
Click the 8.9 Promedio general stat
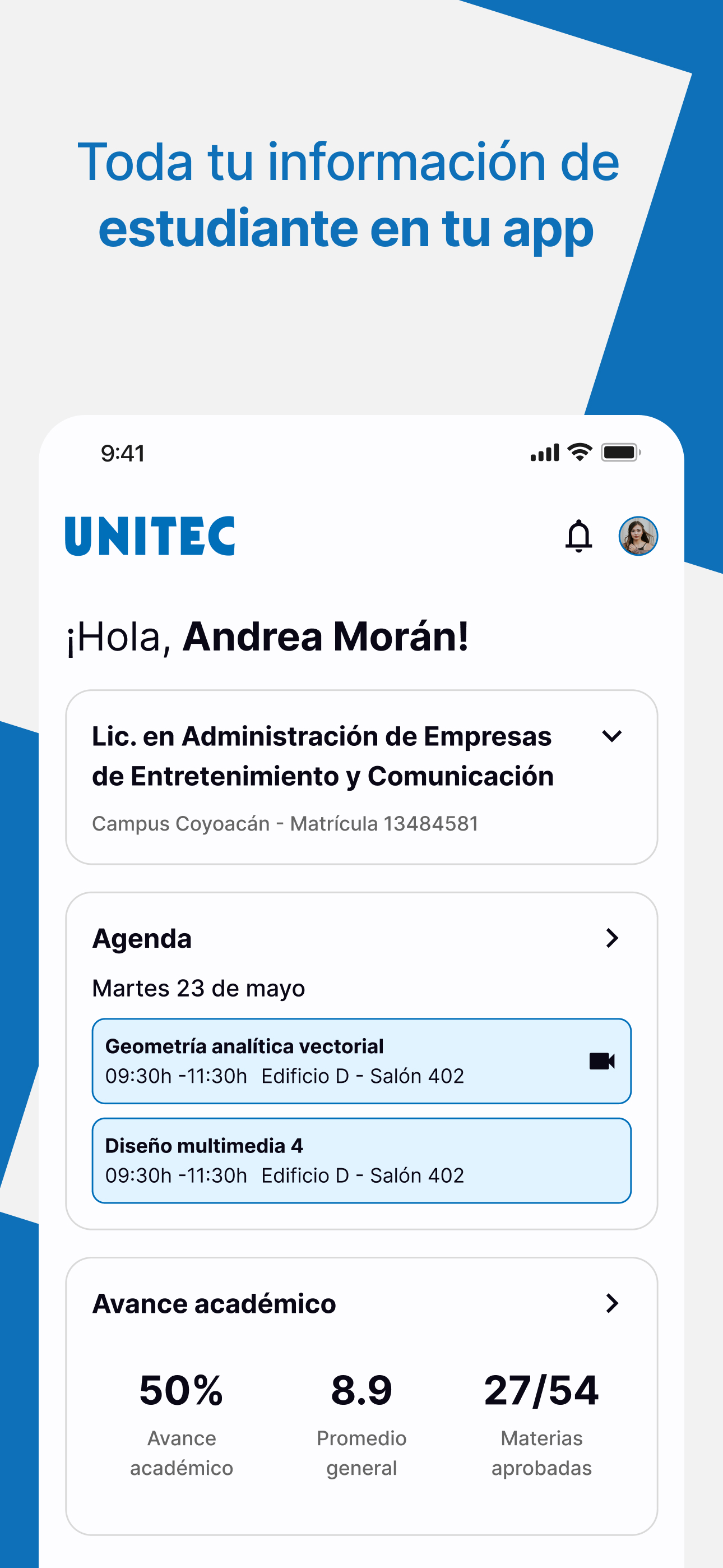pyautogui.click(x=361, y=1390)
